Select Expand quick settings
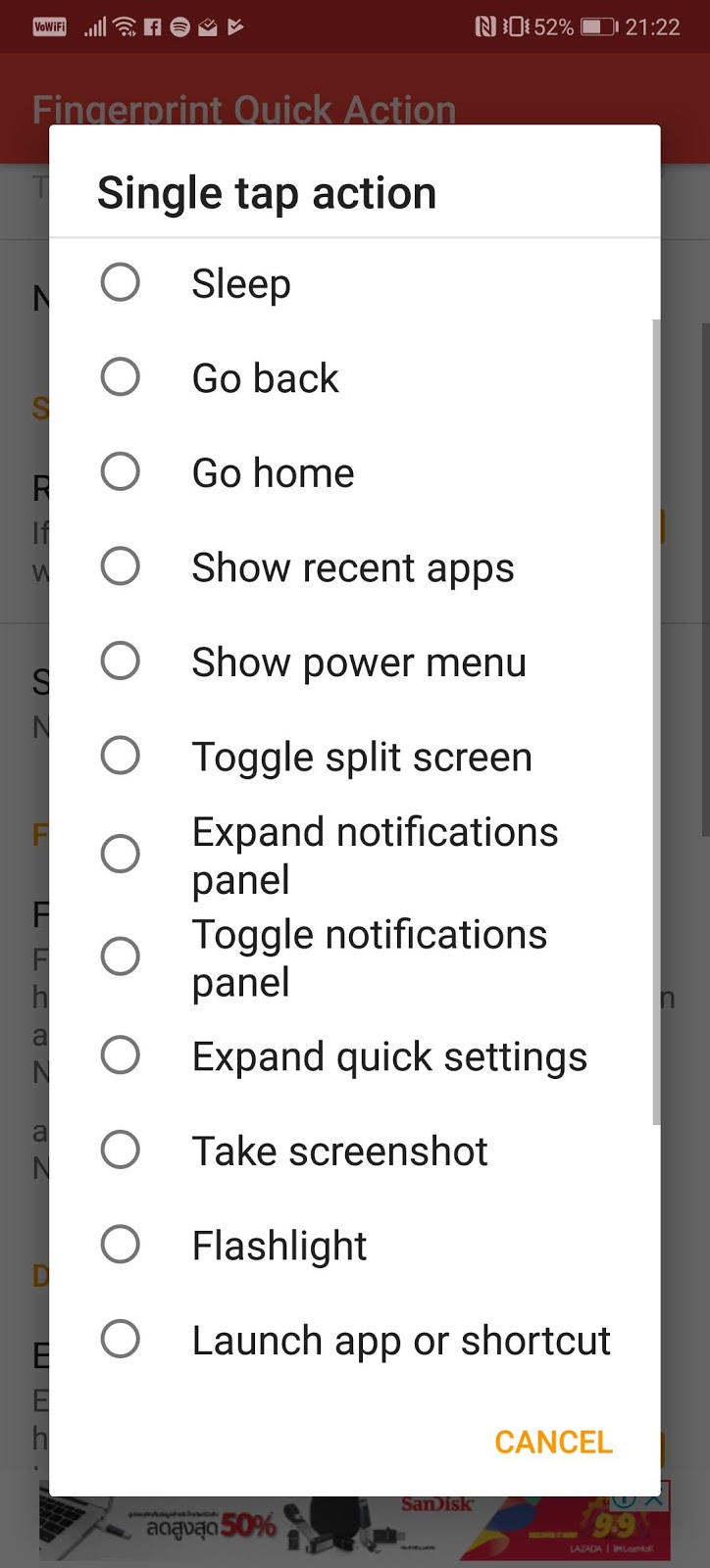The image size is (710, 1568). 354,1055
